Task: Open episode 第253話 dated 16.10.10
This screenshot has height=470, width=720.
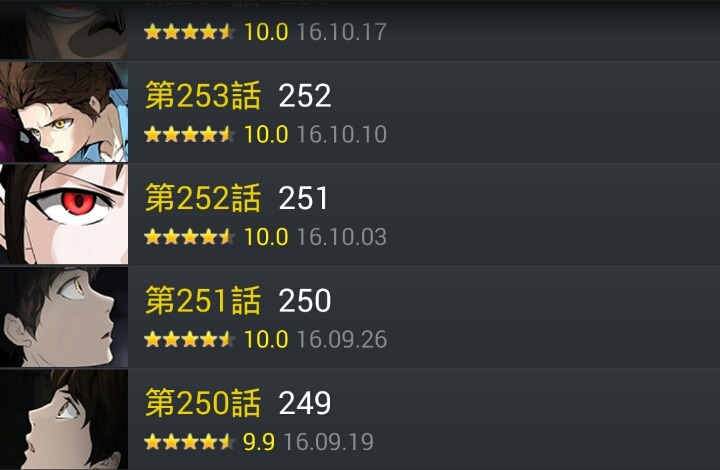Action: tap(360, 112)
